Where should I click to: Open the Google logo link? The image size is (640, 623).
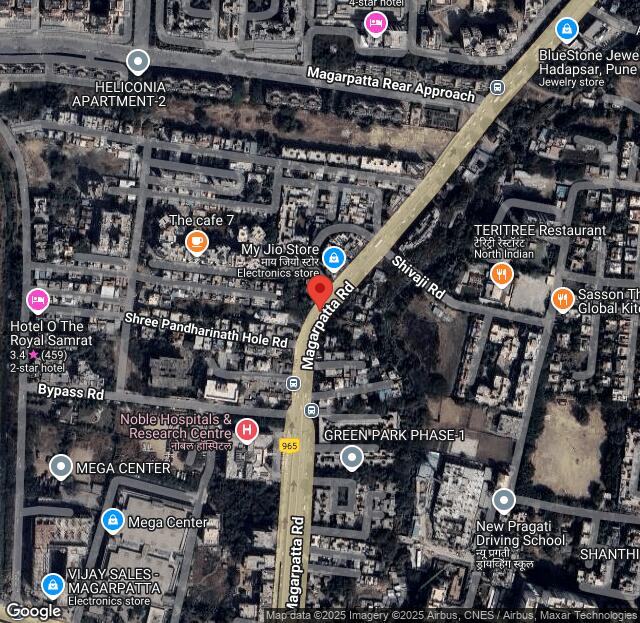pos(33,610)
